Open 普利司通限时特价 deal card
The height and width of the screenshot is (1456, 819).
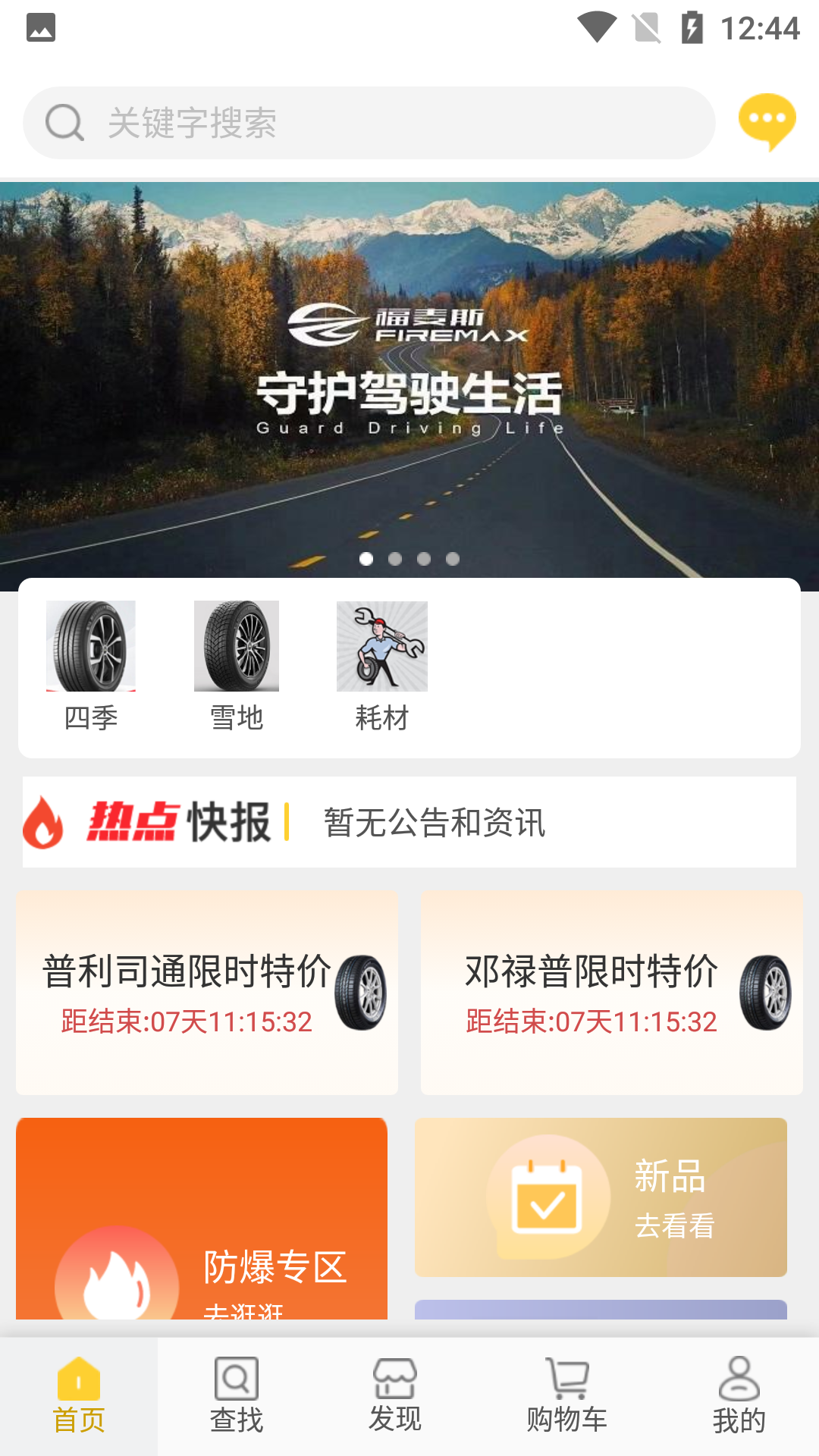pyautogui.click(x=207, y=992)
